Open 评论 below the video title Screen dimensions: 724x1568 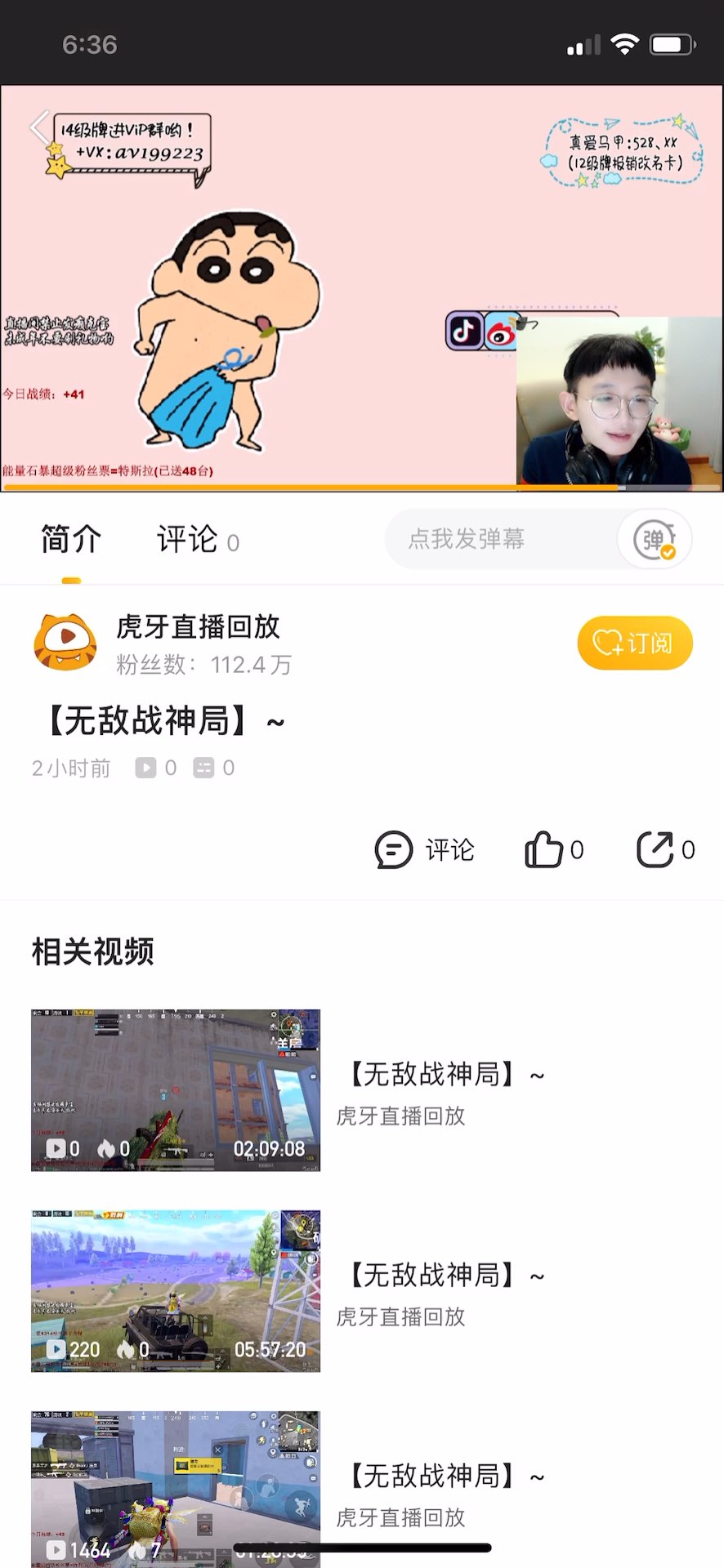(x=425, y=850)
